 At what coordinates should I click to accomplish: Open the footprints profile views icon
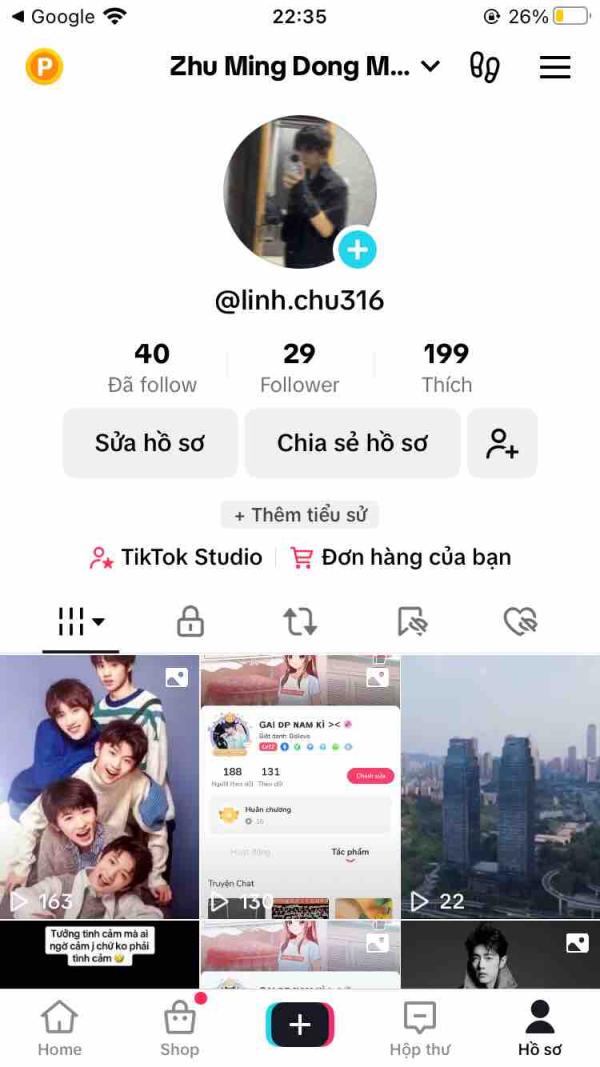pos(485,68)
